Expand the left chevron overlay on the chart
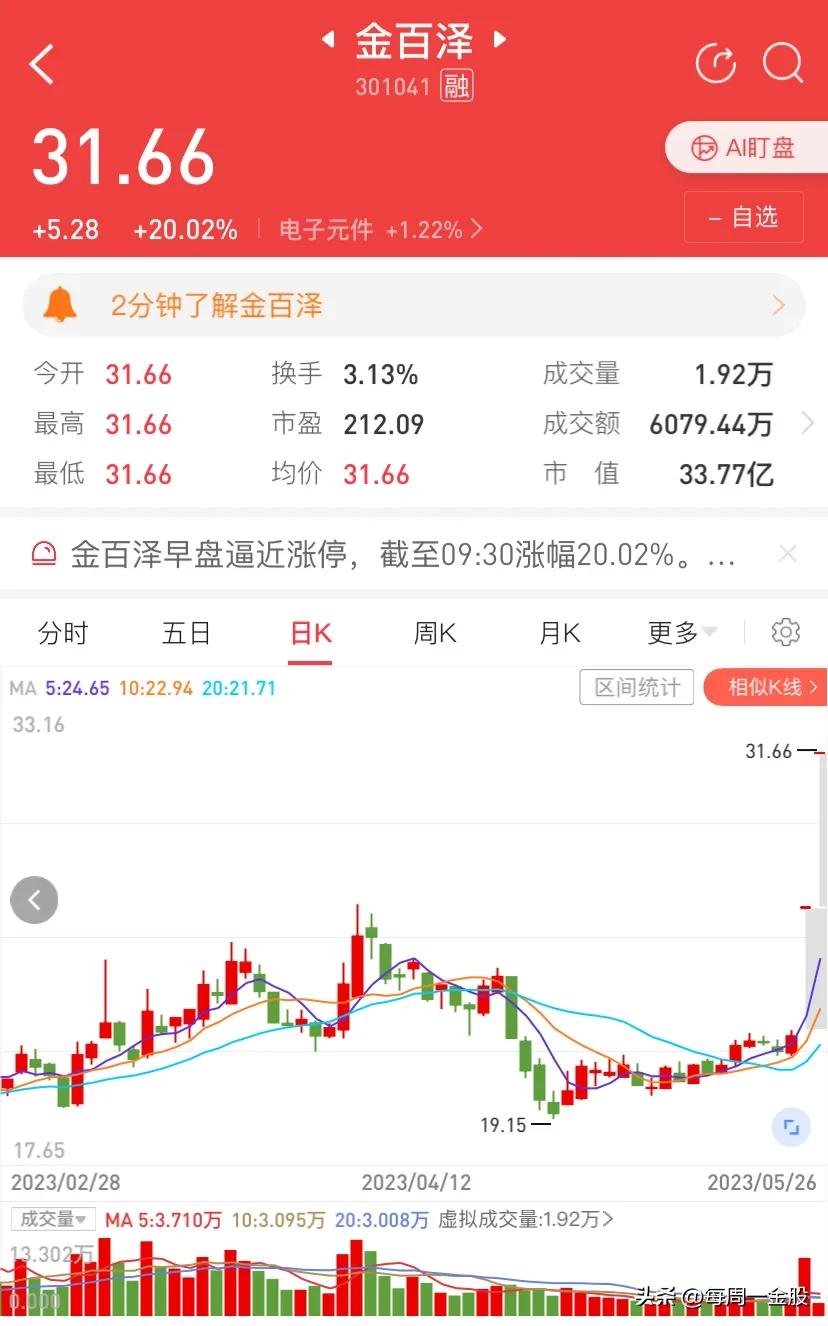The image size is (828, 1326). point(34,899)
